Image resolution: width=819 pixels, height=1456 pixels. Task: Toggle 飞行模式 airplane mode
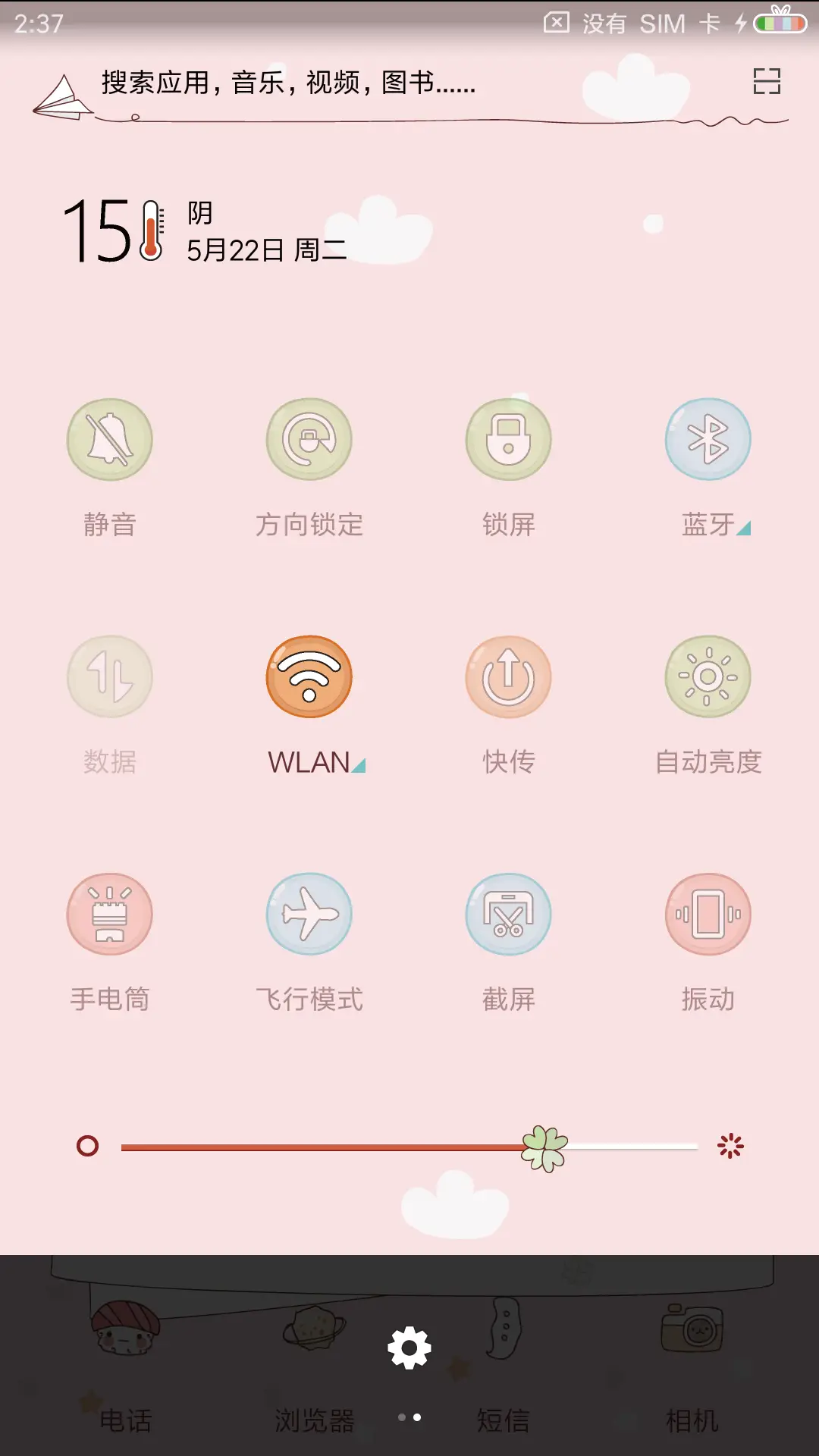[308, 915]
